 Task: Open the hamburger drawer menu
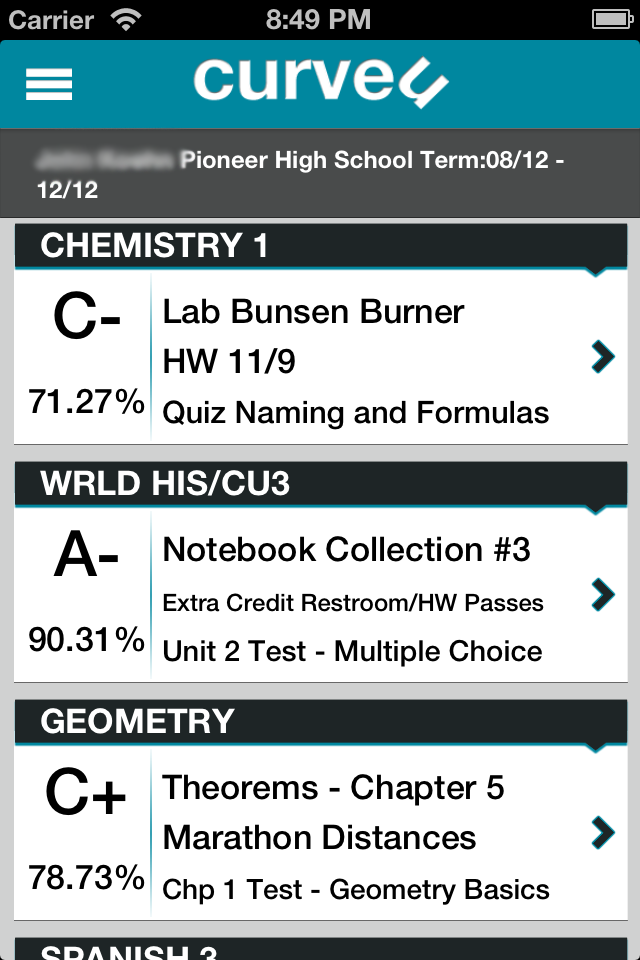click(49, 84)
